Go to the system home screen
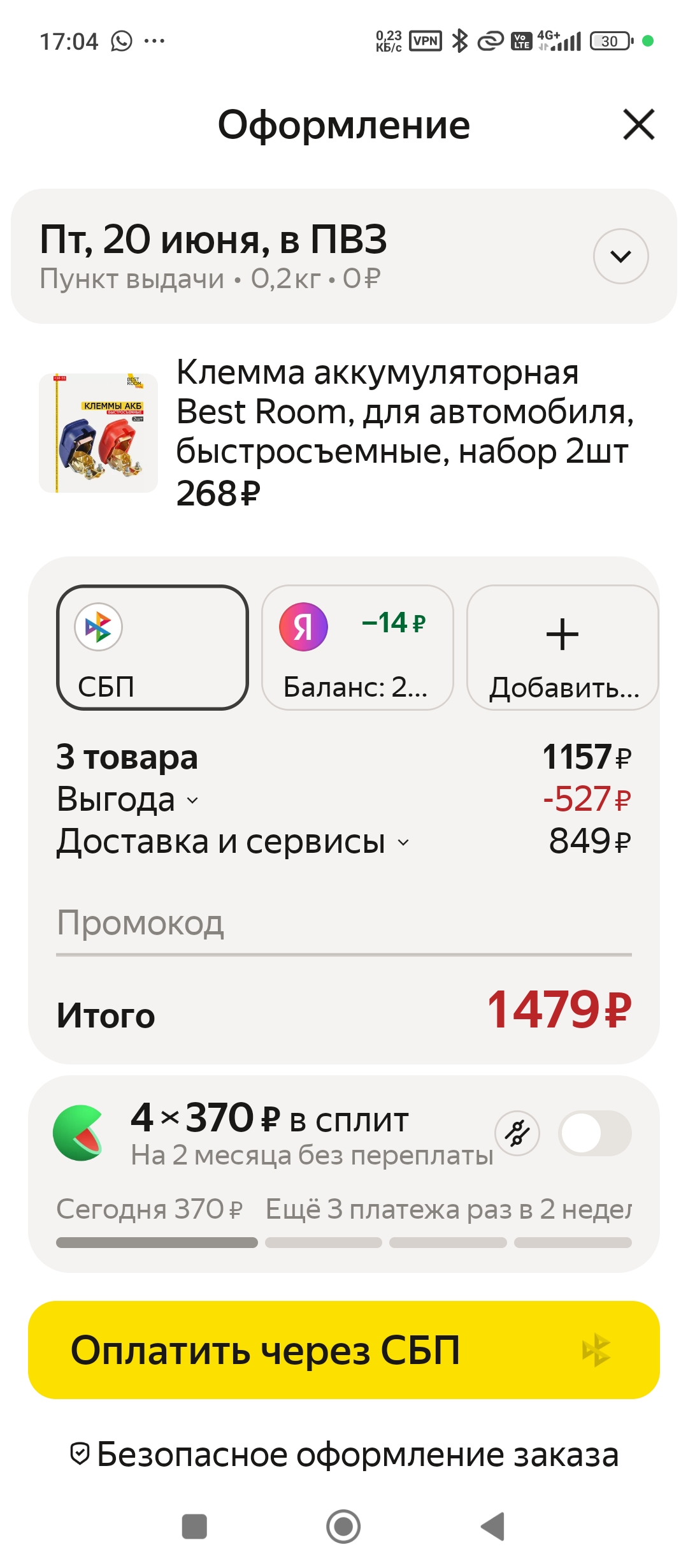The height and width of the screenshot is (1568, 688). (x=343, y=1527)
